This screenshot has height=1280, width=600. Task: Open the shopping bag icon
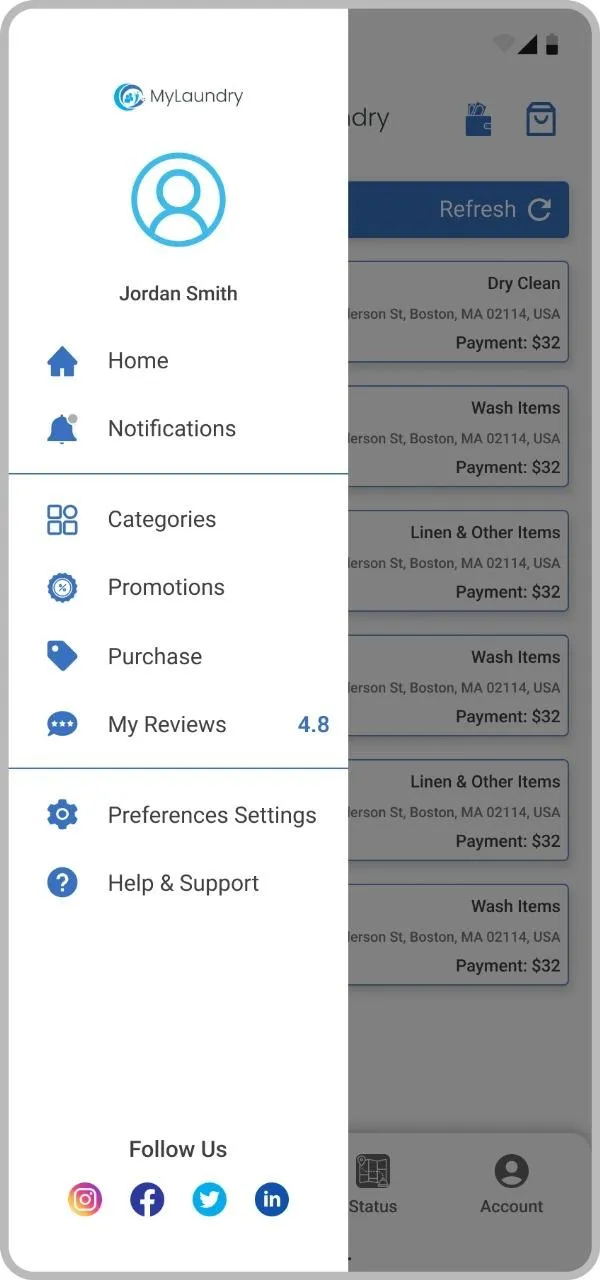tap(541, 120)
